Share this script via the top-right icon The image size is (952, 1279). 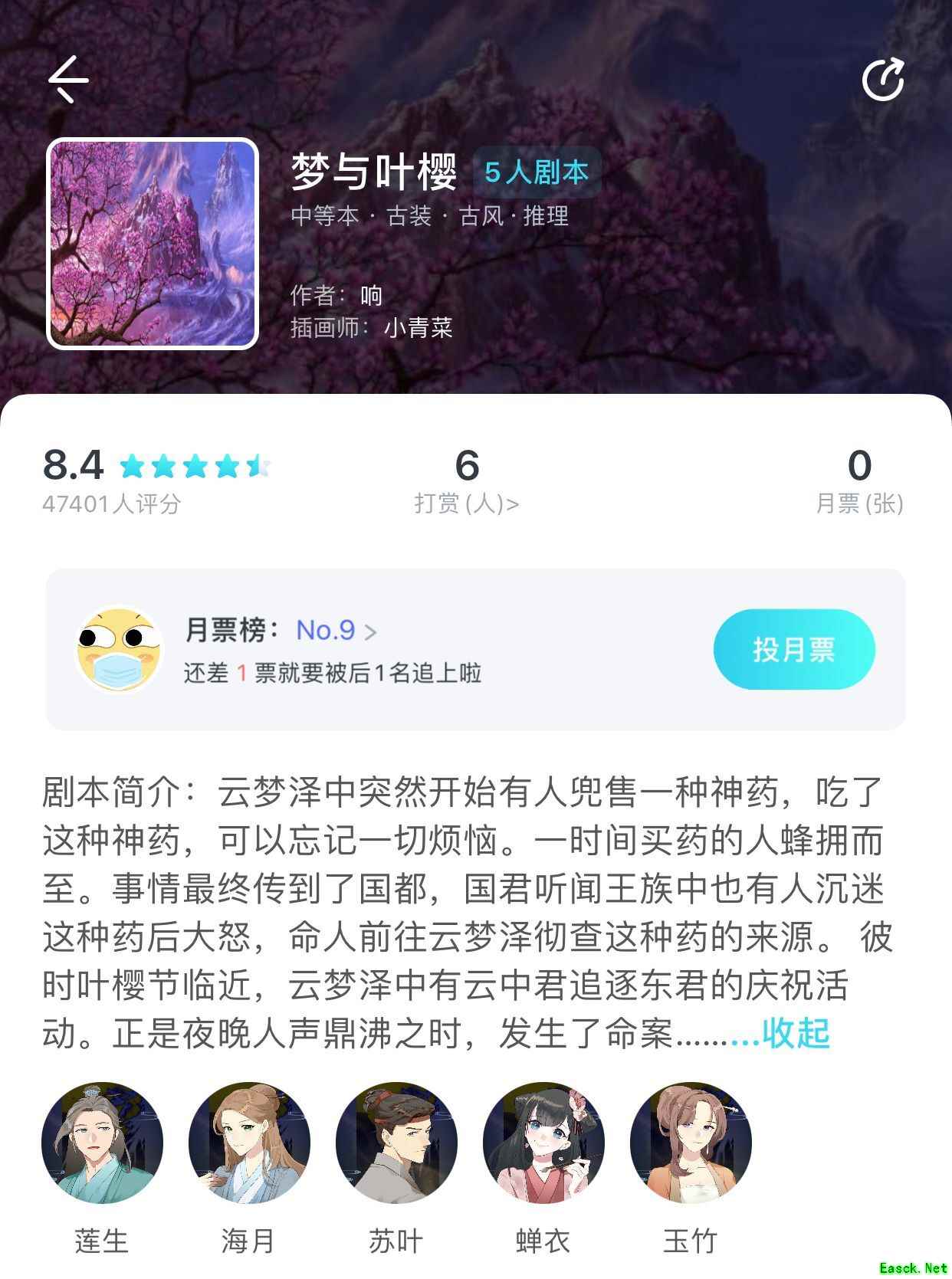tap(883, 79)
